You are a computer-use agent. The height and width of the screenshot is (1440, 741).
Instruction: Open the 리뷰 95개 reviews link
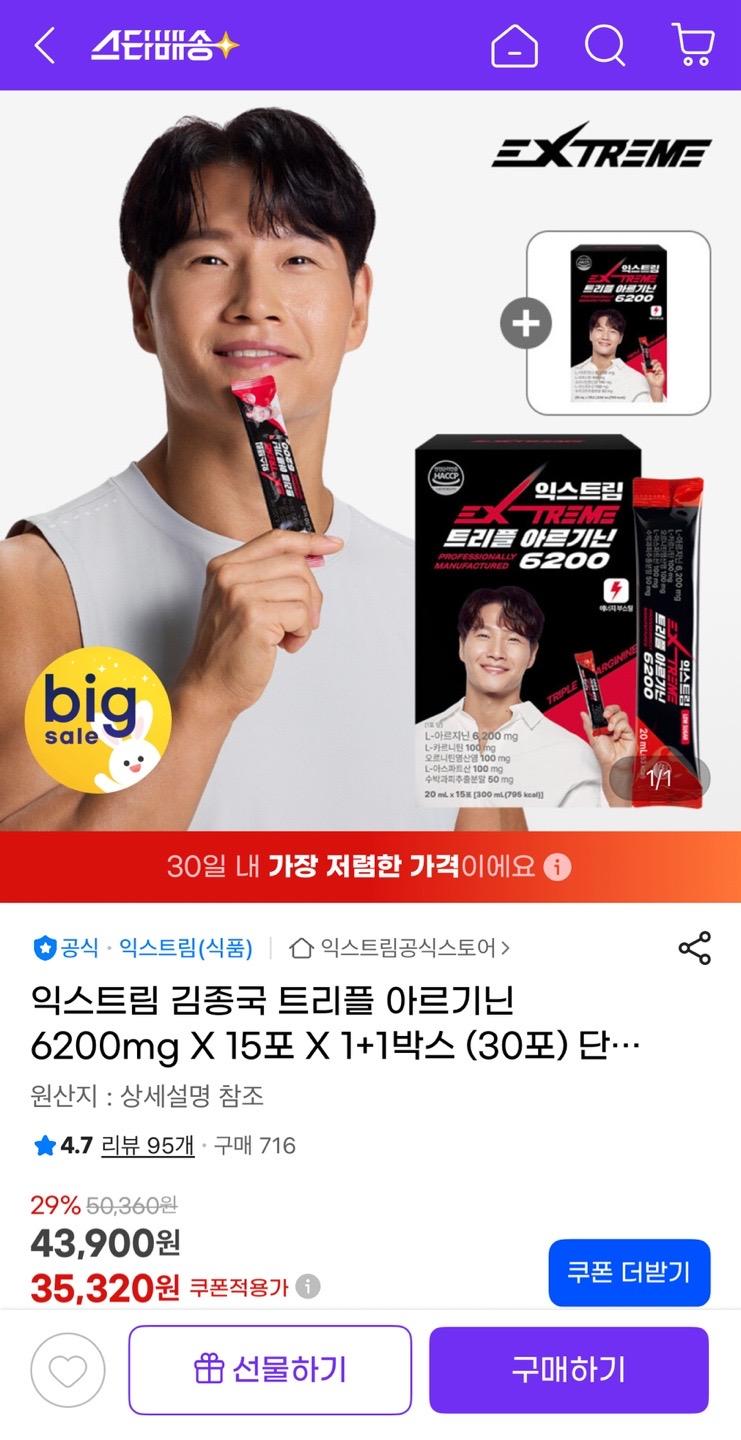[148, 1146]
